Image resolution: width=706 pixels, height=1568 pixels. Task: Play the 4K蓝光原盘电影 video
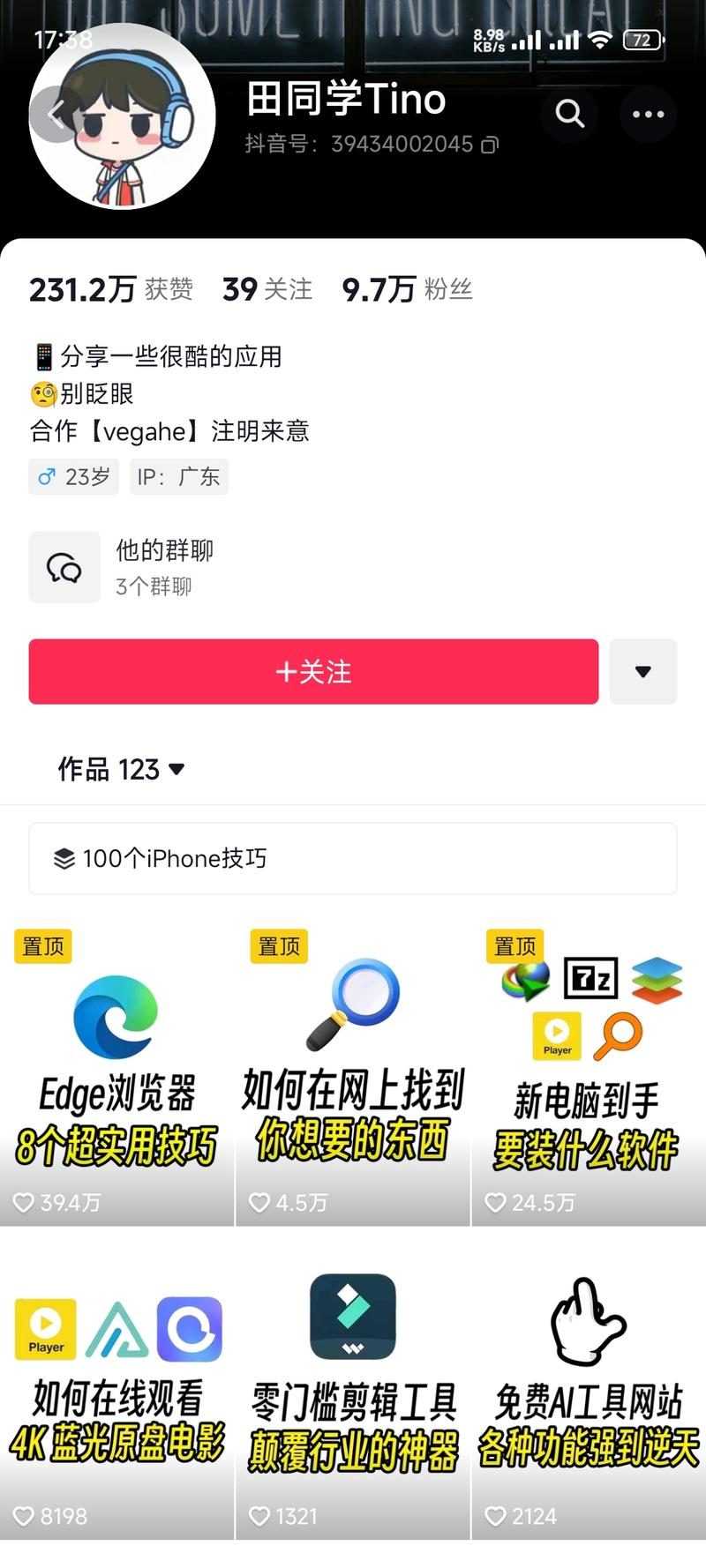coord(116,1393)
